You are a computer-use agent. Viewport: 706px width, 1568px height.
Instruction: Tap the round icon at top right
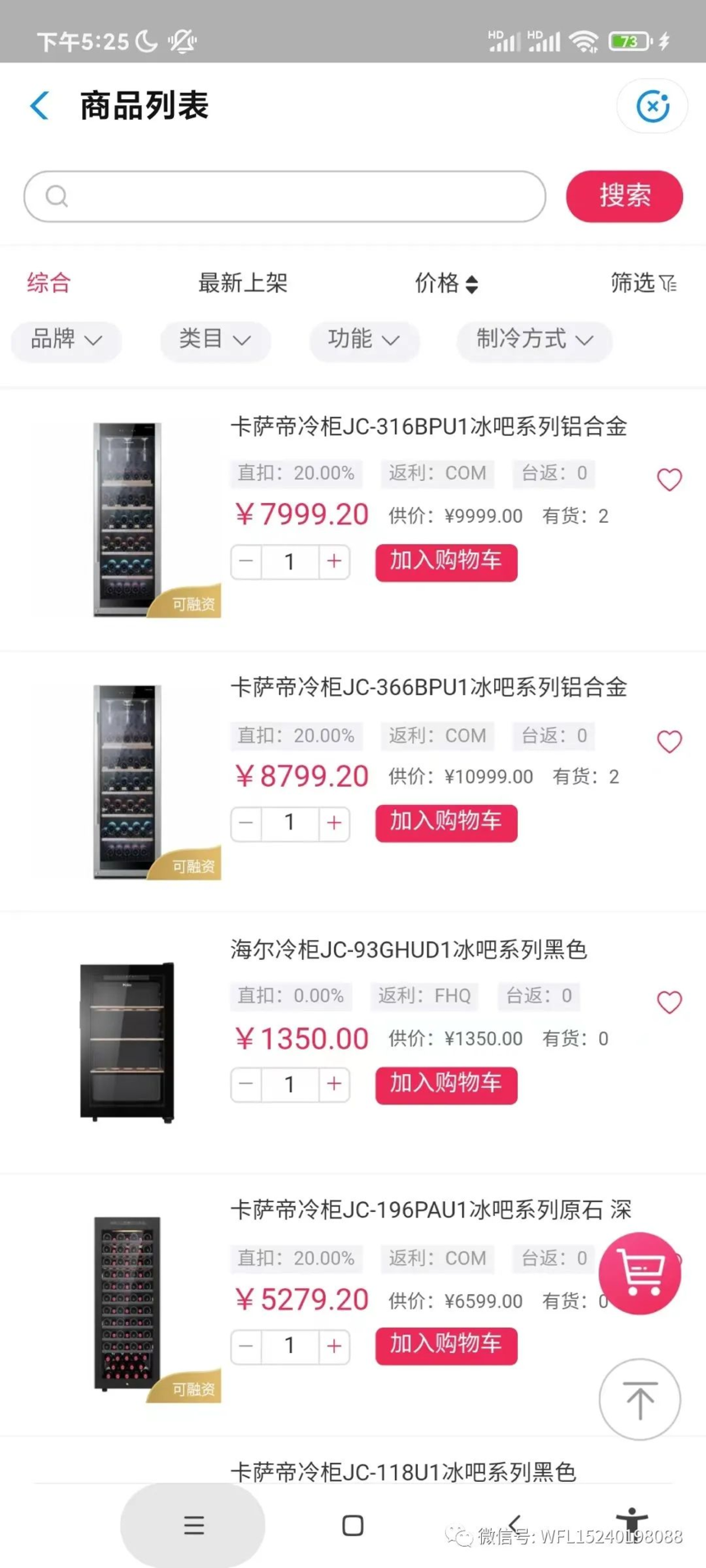(x=653, y=107)
